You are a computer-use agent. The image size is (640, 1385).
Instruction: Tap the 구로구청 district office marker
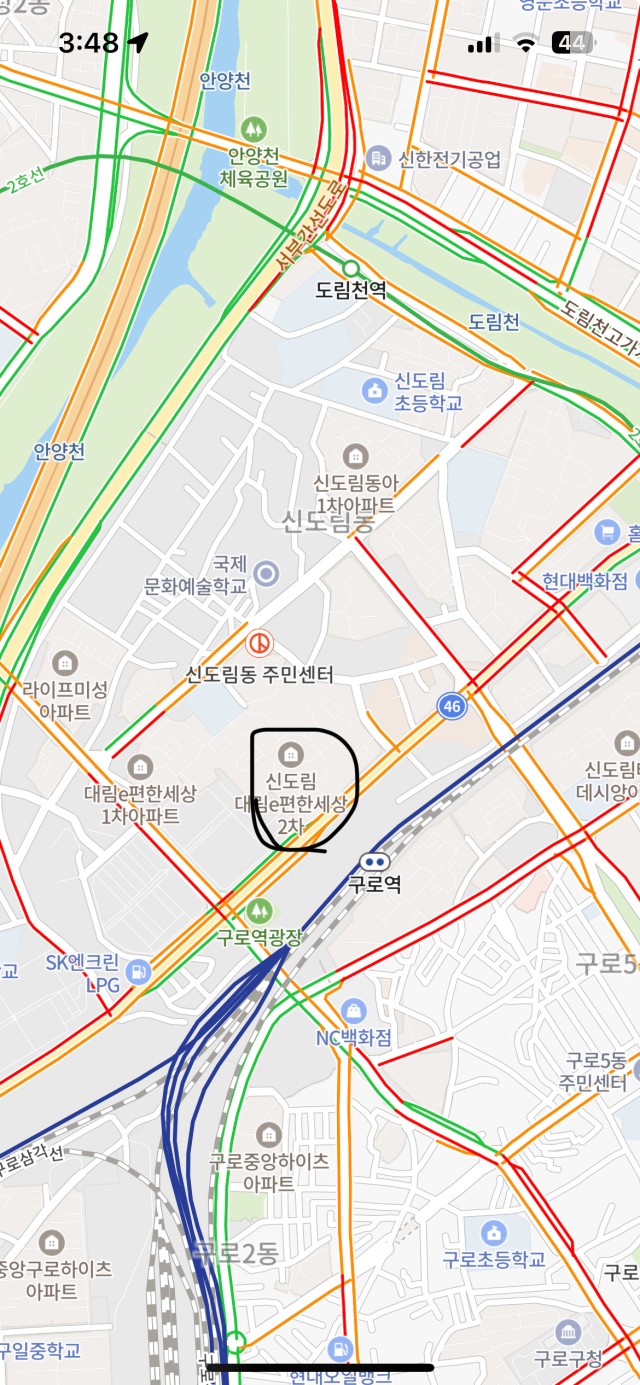click(568, 1332)
